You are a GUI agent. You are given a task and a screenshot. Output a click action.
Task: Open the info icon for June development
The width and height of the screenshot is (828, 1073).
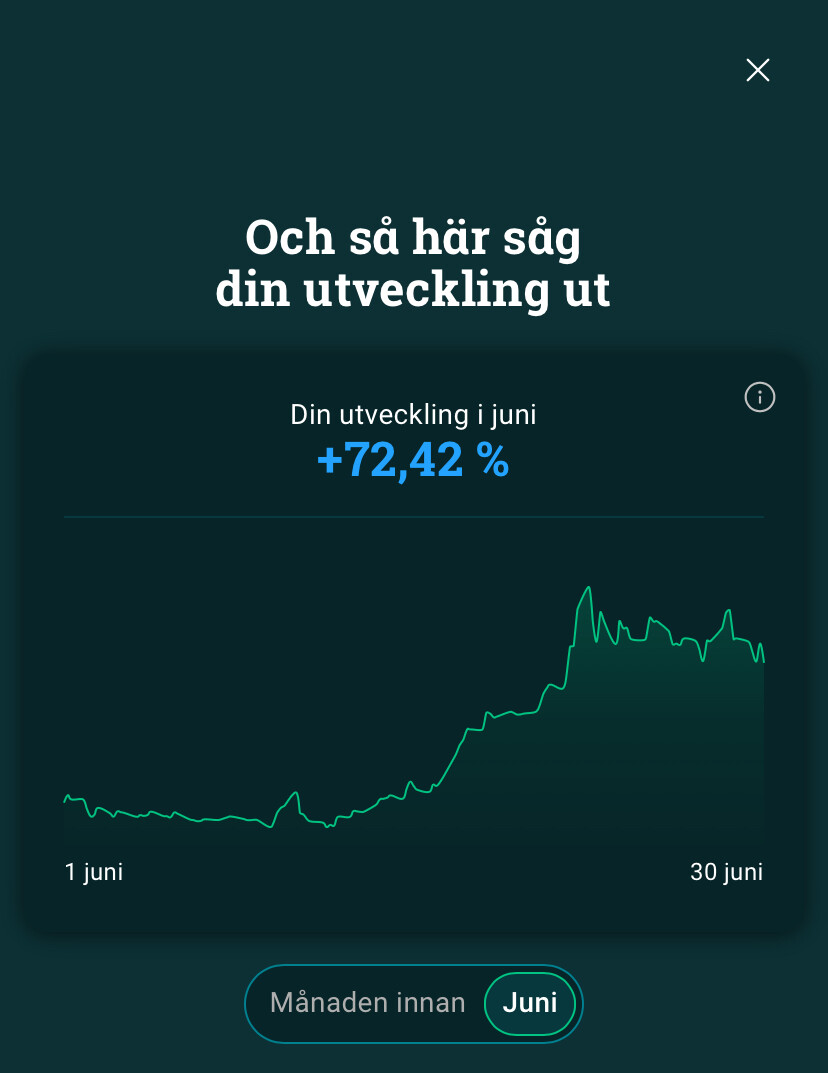click(760, 397)
